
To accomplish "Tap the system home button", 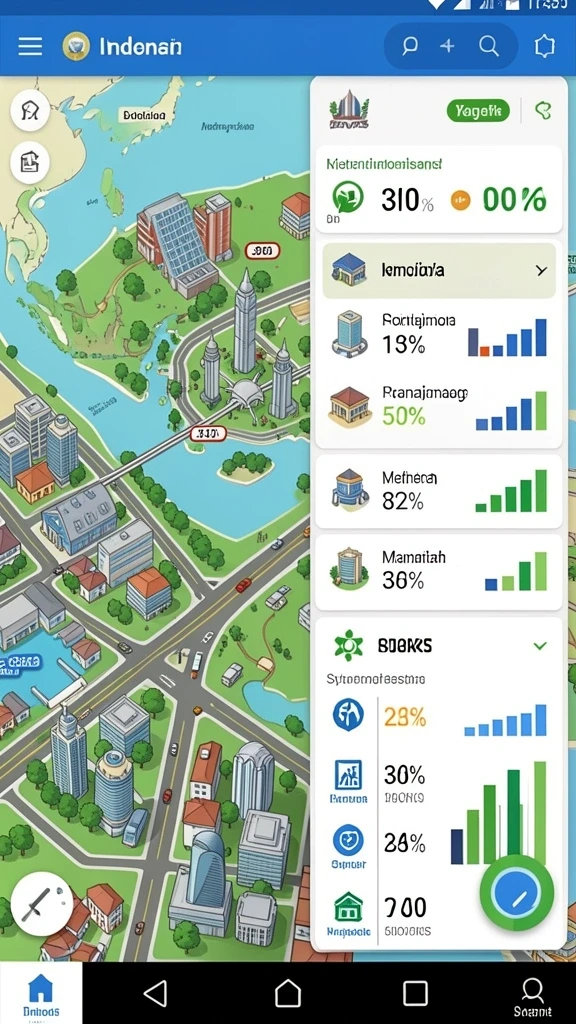I will [x=288, y=993].
